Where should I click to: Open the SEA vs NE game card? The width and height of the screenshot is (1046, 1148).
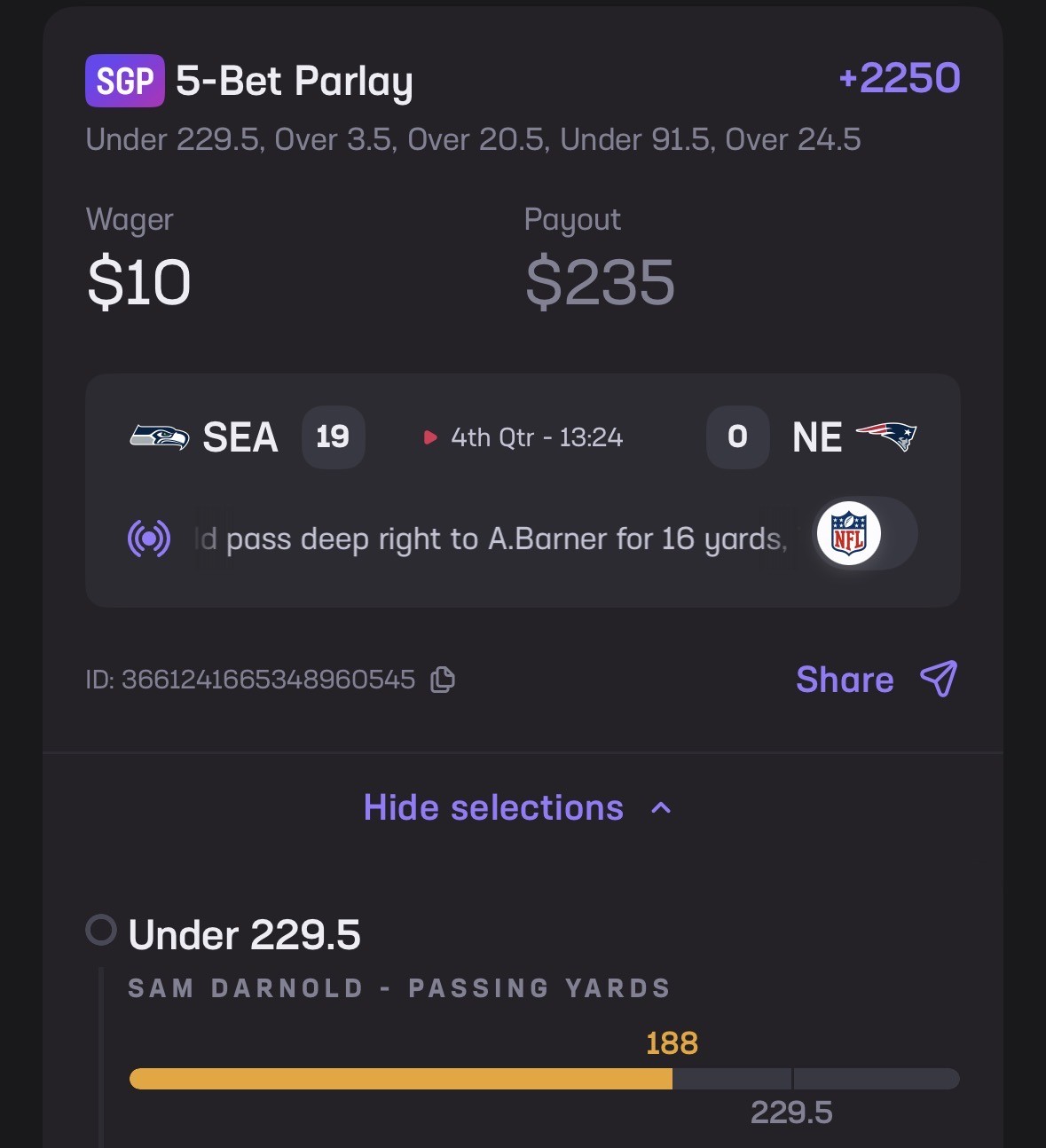[x=523, y=437]
